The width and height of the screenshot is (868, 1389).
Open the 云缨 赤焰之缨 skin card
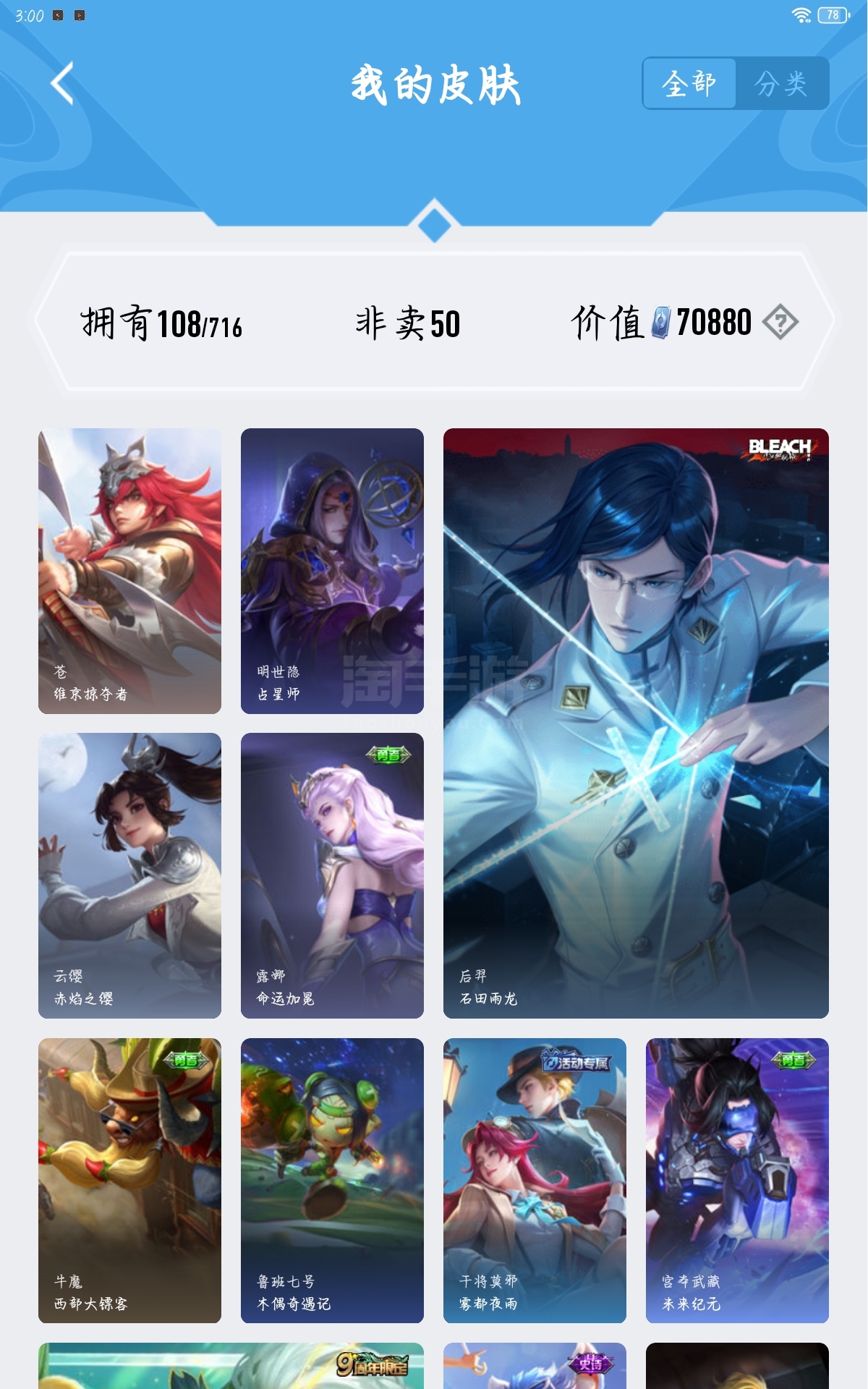coord(129,875)
